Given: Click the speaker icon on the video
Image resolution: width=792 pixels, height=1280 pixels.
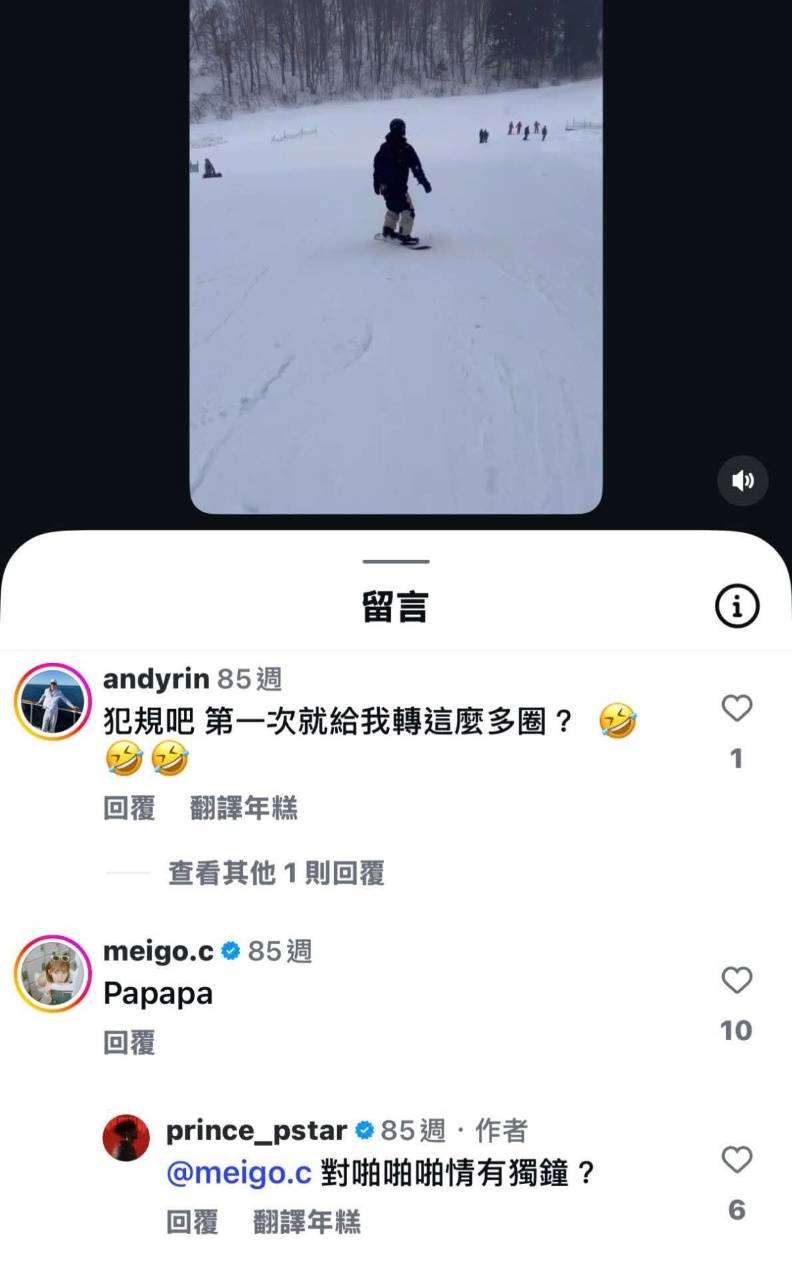Looking at the screenshot, I should coord(742,481).
